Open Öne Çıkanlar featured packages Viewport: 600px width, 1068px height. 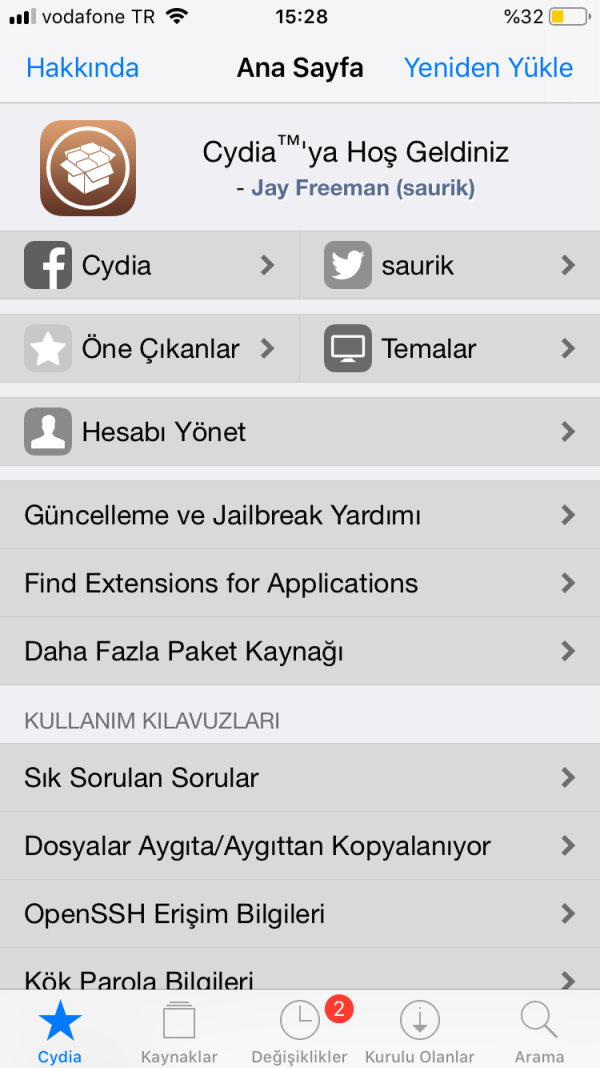coord(150,349)
